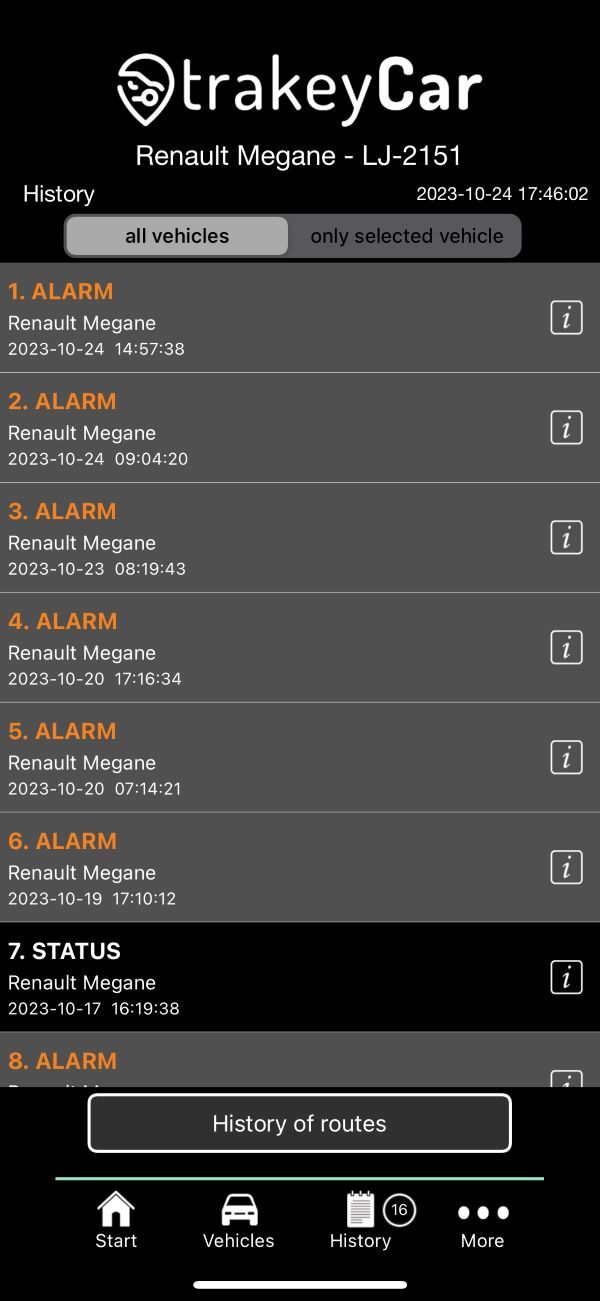Open History of routes
Screen dimensions: 600x1301
[299, 1123]
